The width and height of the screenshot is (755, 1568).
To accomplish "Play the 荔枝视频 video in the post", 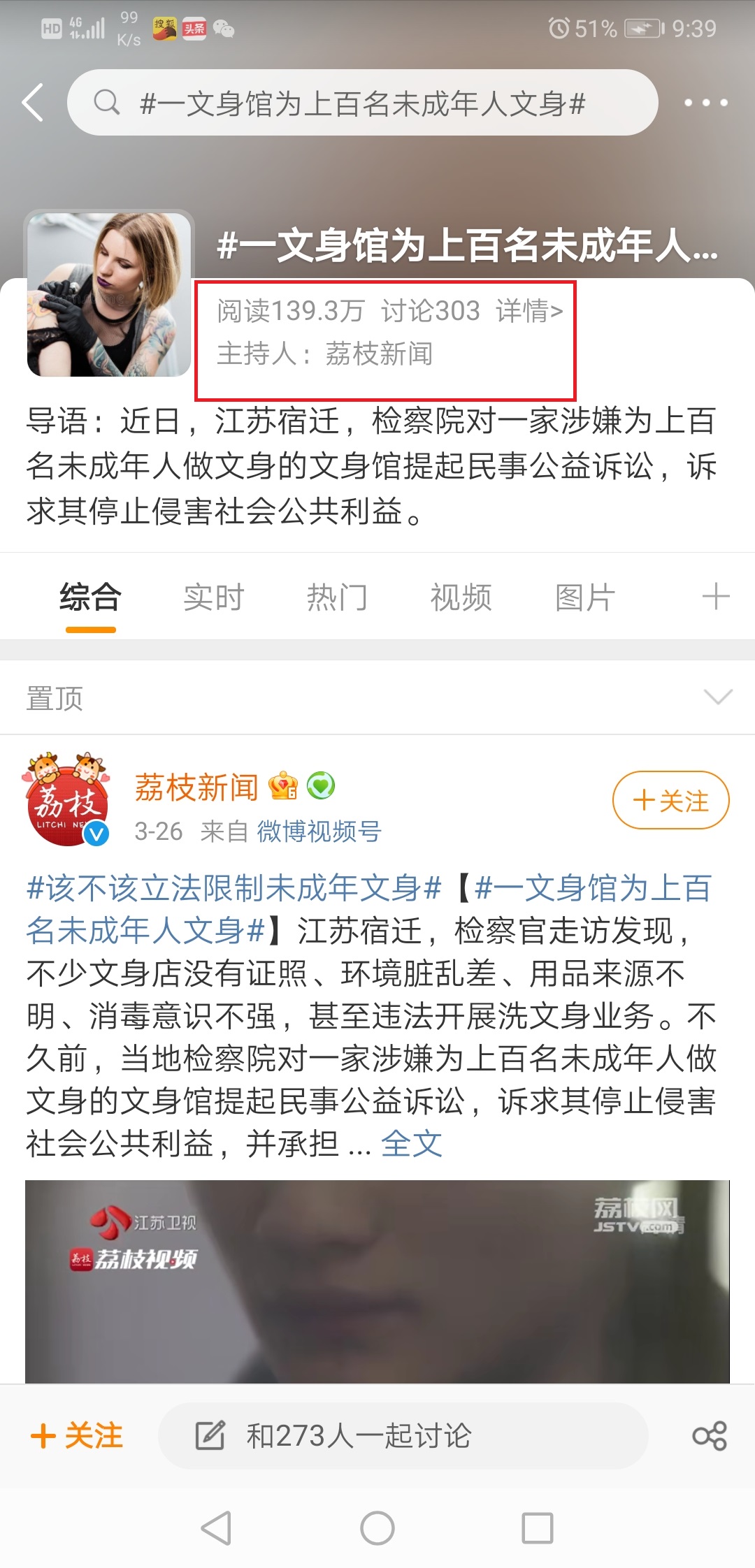I will click(377, 1282).
